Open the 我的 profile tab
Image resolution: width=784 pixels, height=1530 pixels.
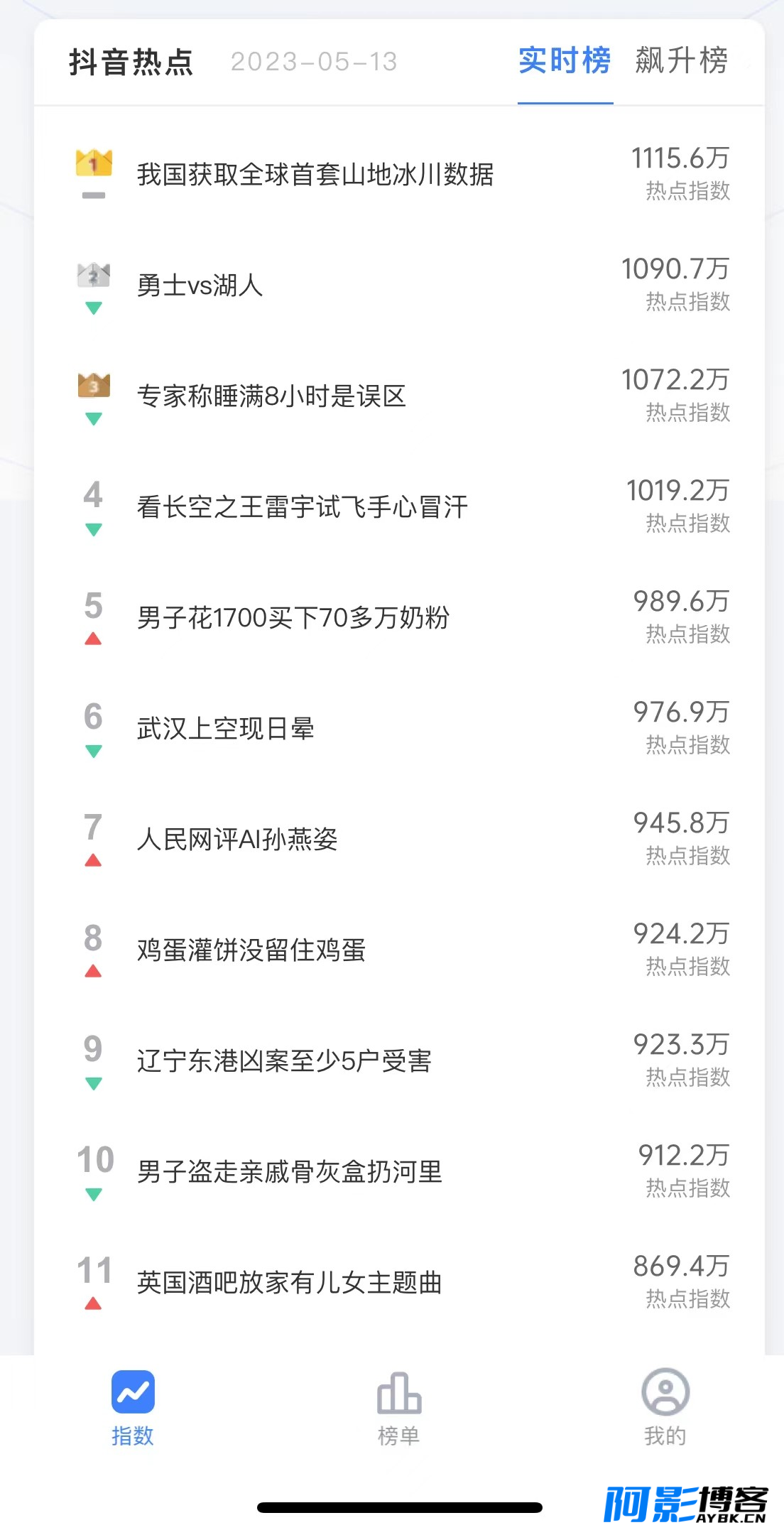pos(665,1409)
